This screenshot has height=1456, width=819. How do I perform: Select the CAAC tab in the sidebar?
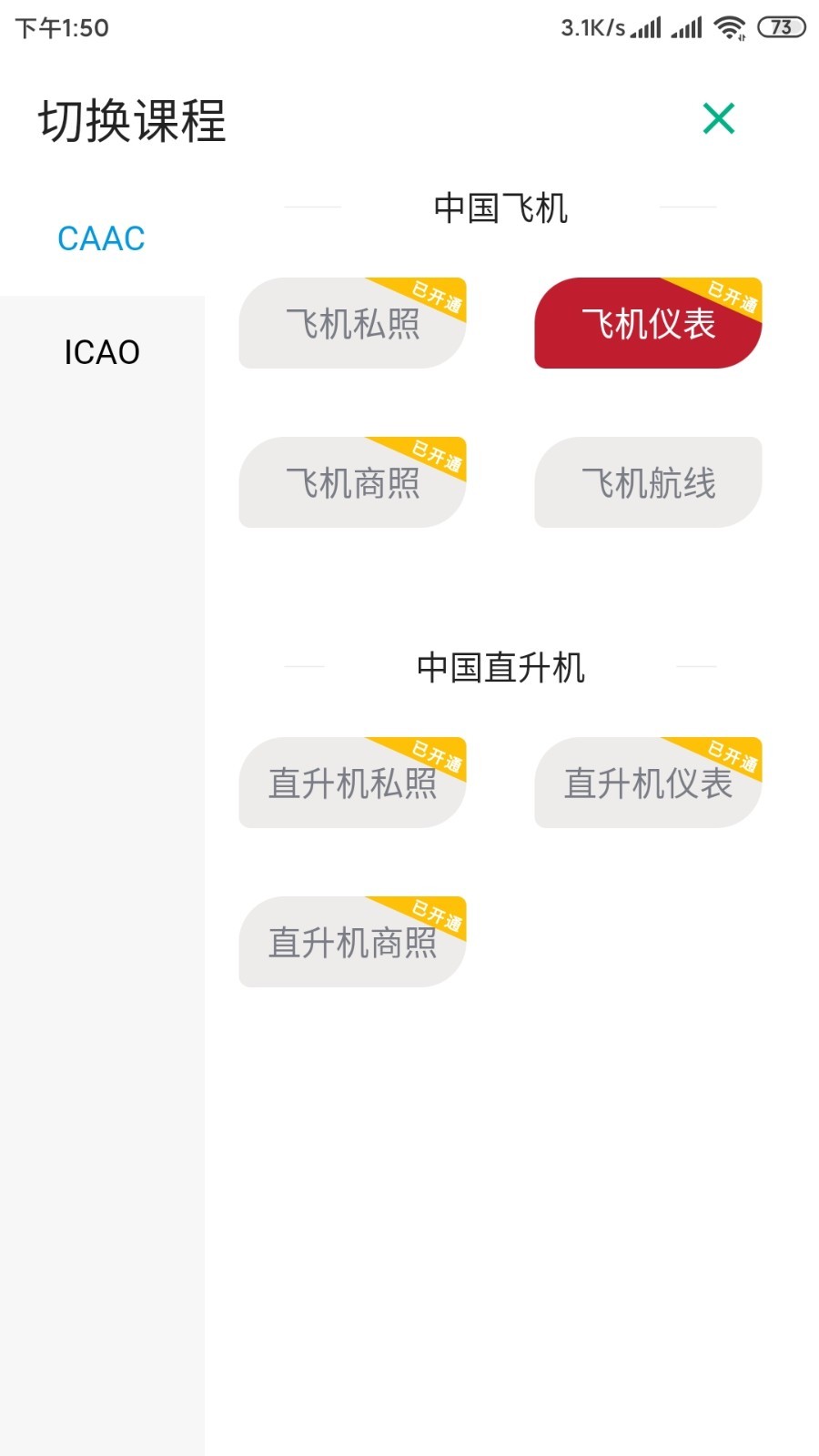click(102, 239)
